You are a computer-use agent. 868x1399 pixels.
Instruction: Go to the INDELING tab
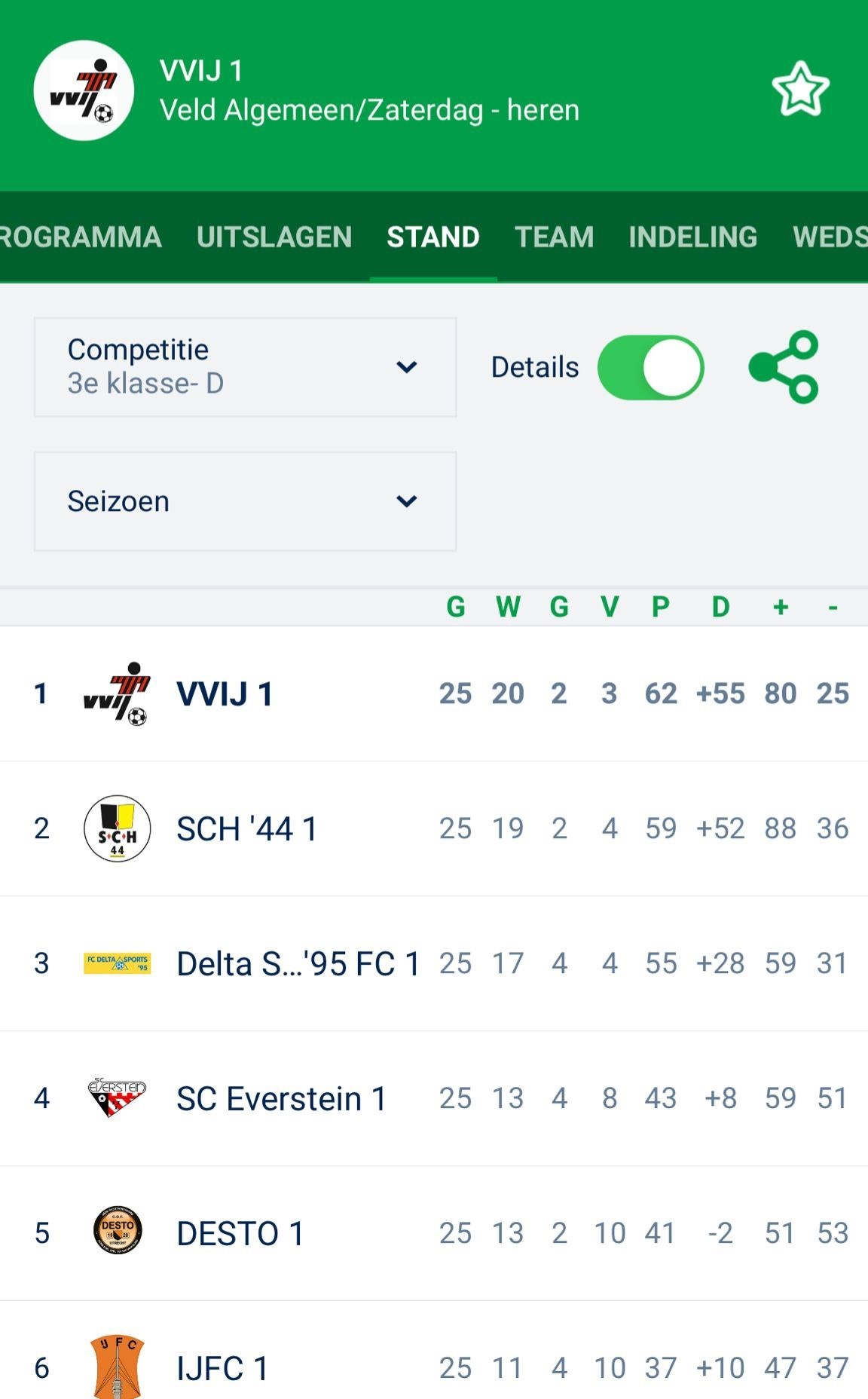point(692,237)
